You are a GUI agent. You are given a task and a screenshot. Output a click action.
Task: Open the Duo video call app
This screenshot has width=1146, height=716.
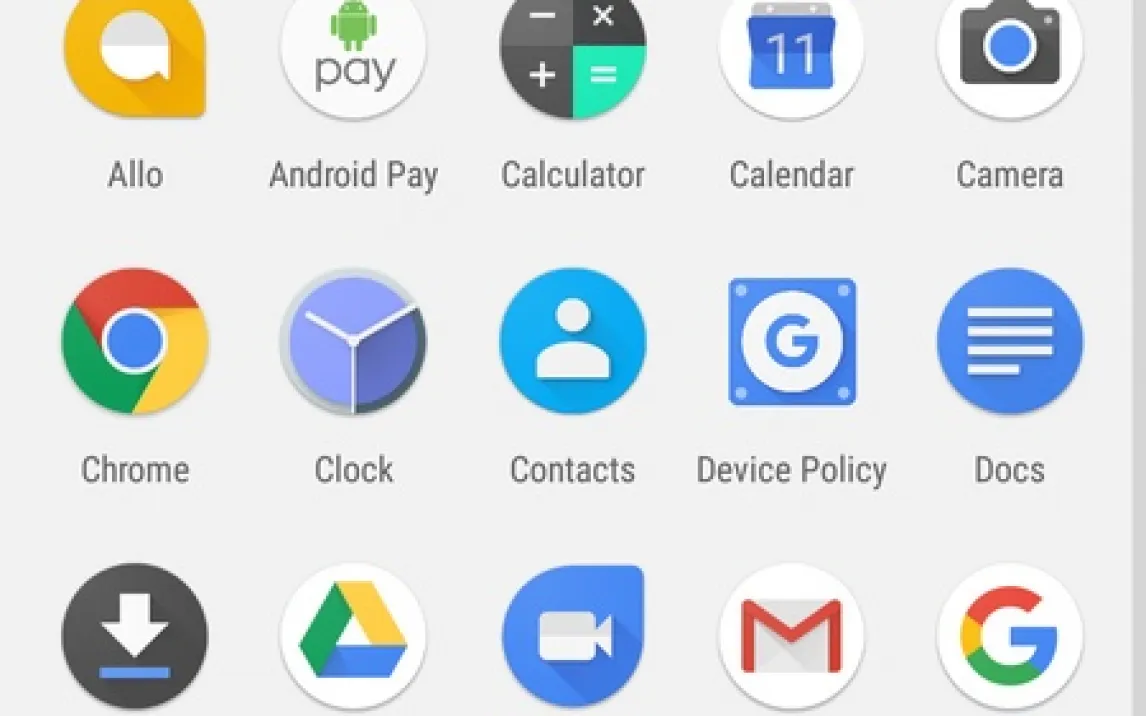tap(572, 637)
